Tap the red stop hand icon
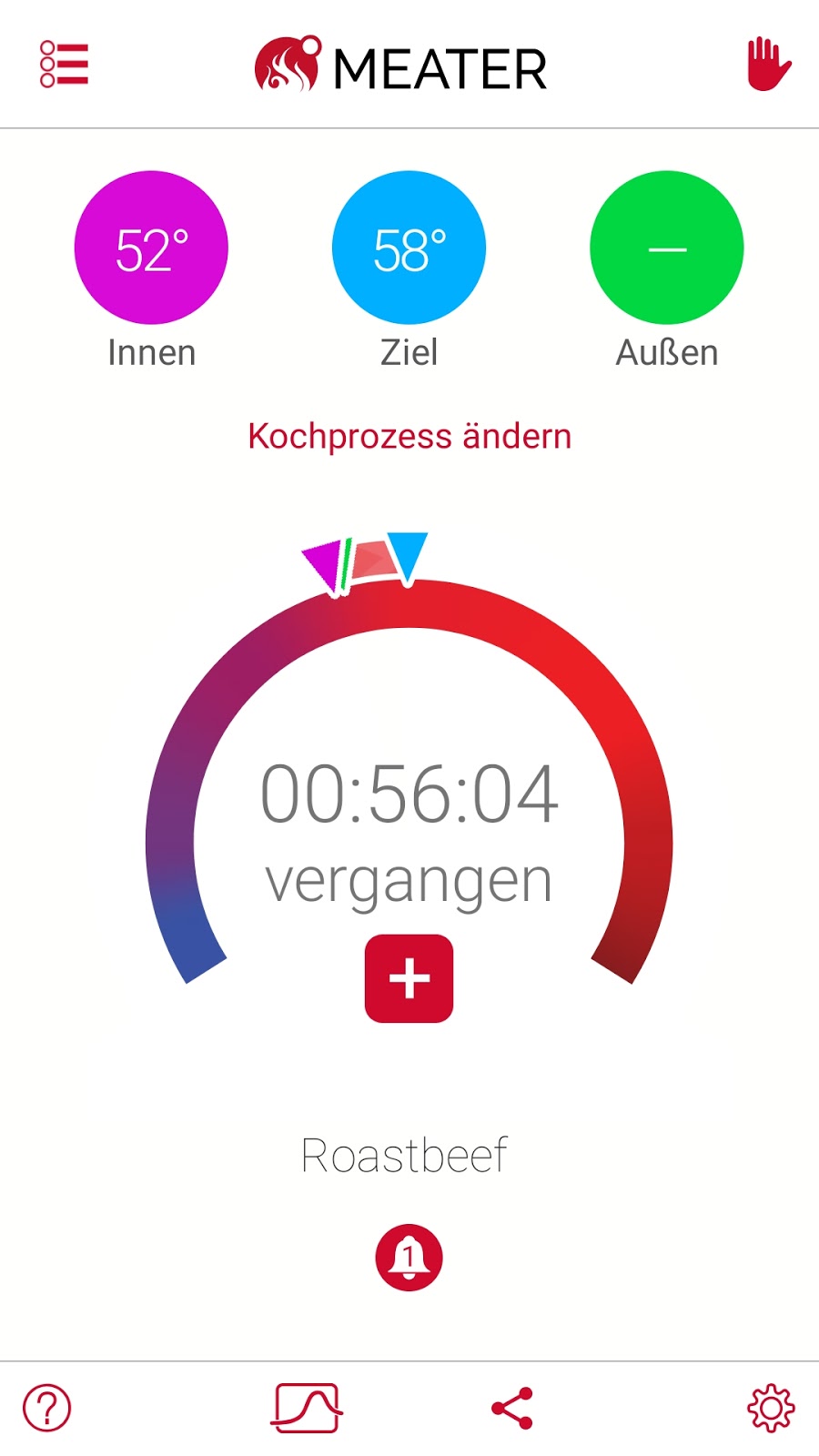The width and height of the screenshot is (819, 1456). [768, 65]
